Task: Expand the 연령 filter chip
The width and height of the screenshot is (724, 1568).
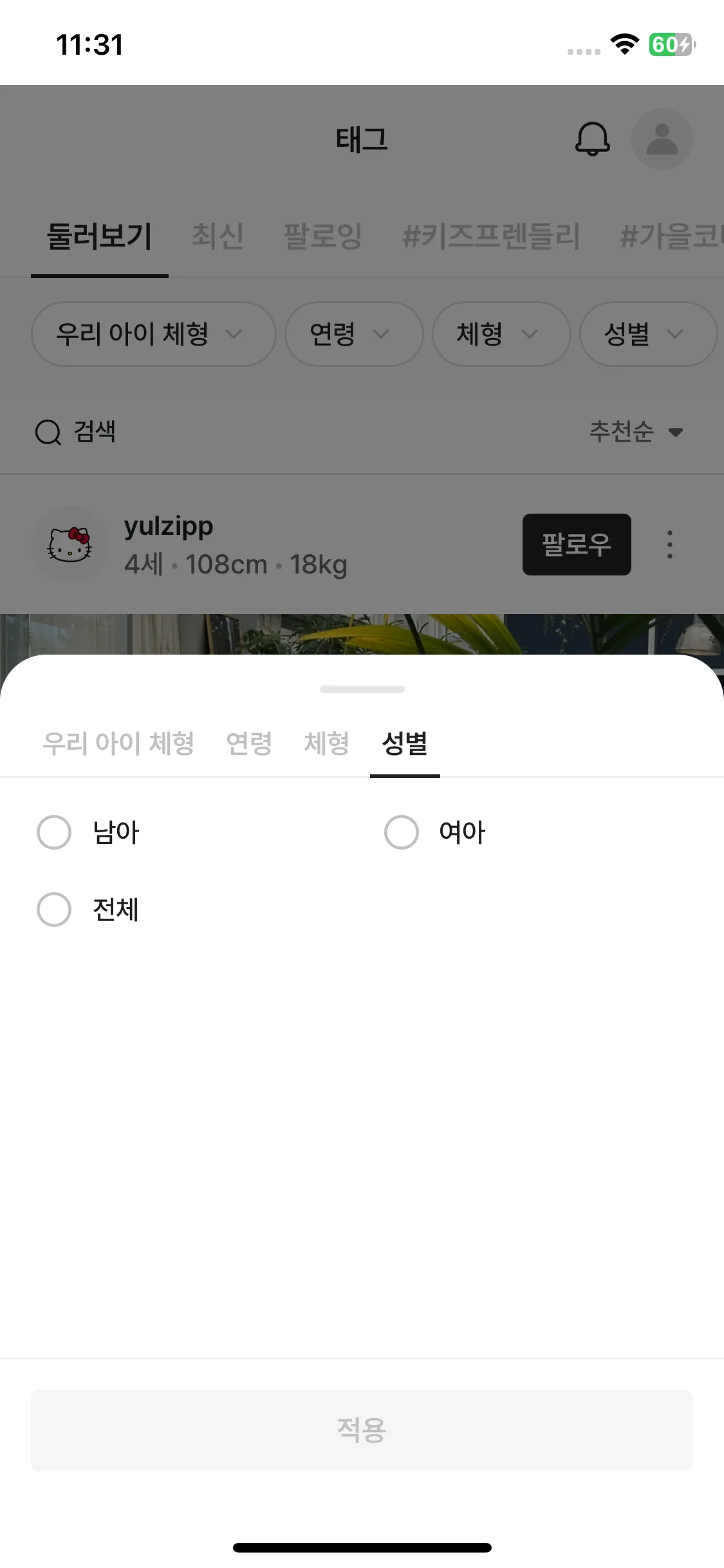Action: (353, 334)
